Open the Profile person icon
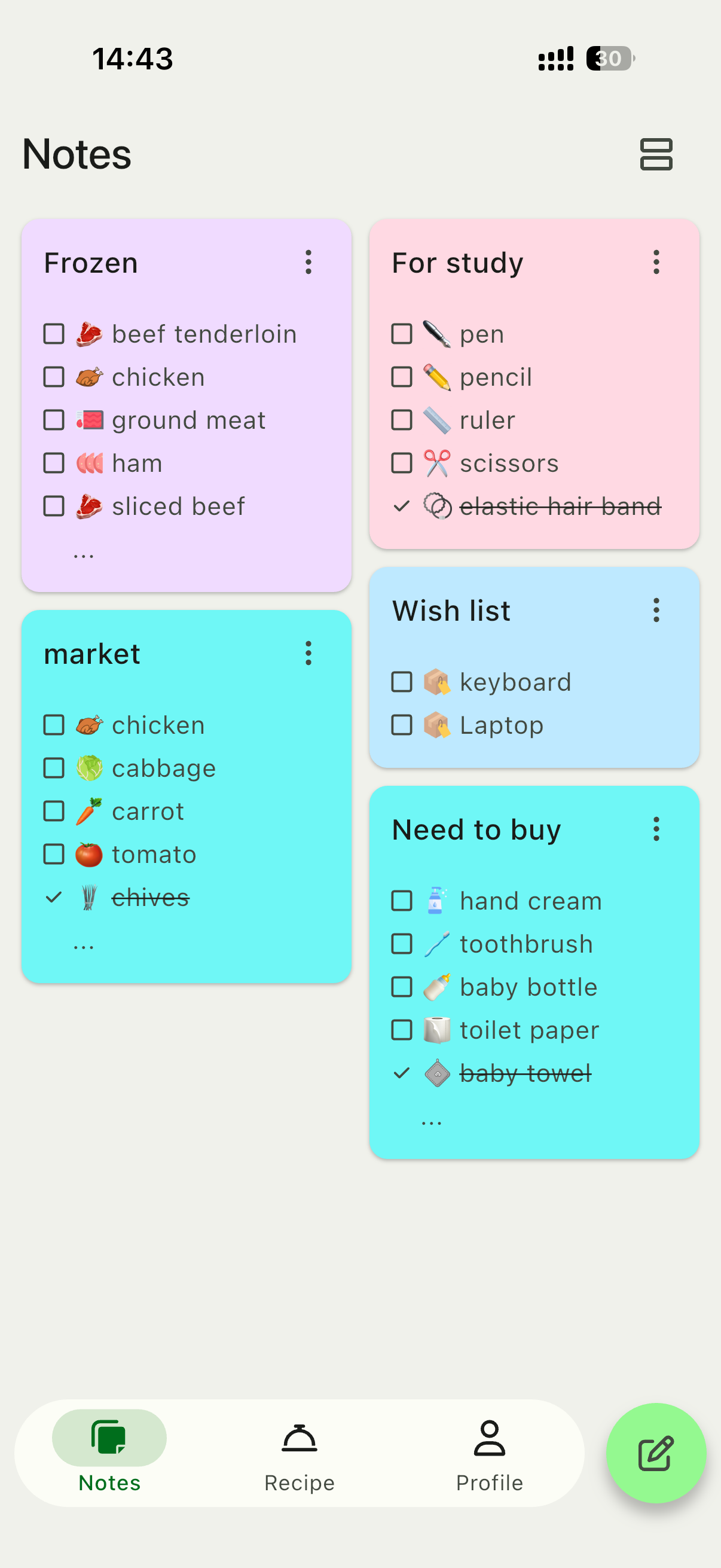Viewport: 721px width, 1568px height. tap(490, 1437)
